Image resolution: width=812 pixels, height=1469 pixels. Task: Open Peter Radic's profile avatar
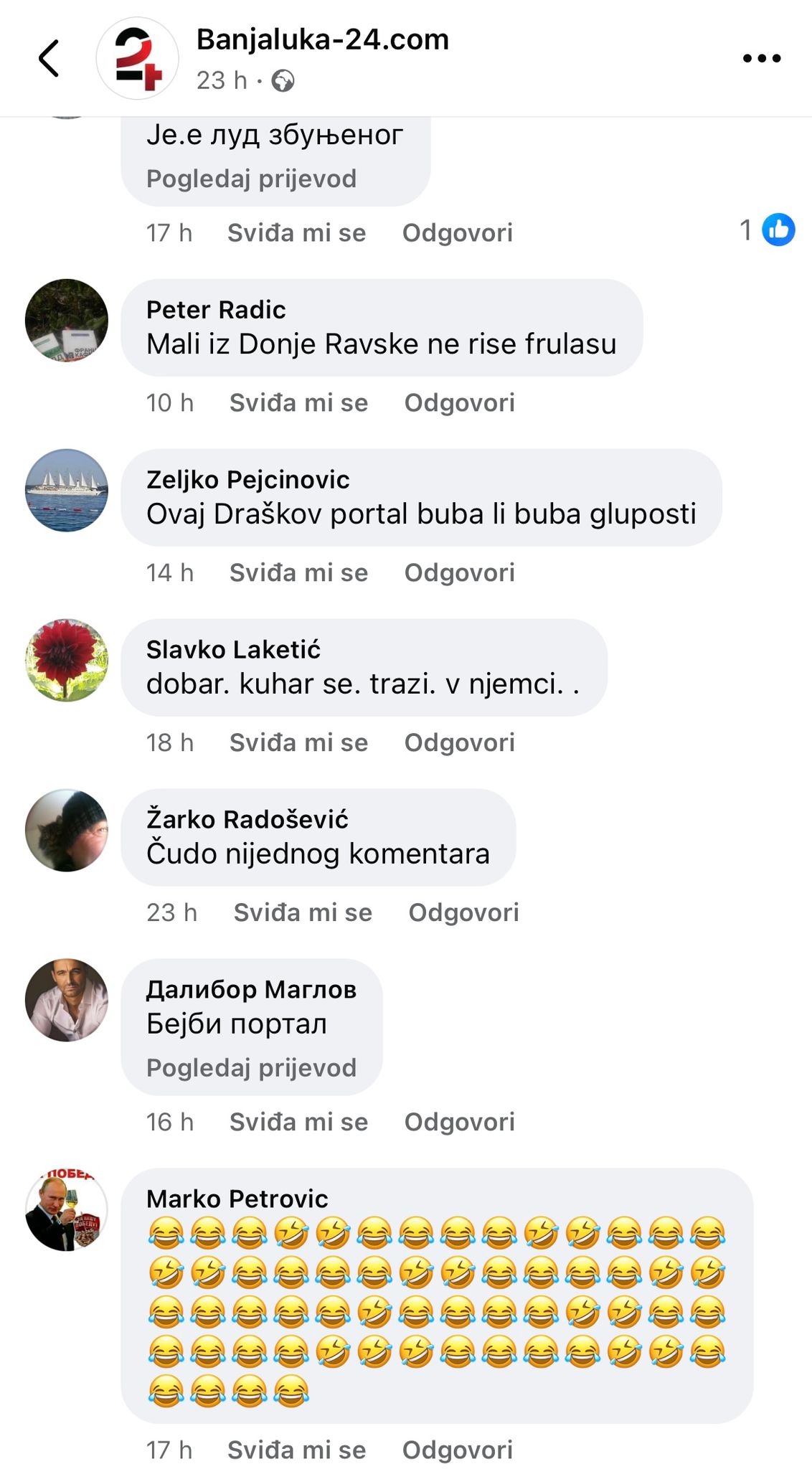coord(67,320)
